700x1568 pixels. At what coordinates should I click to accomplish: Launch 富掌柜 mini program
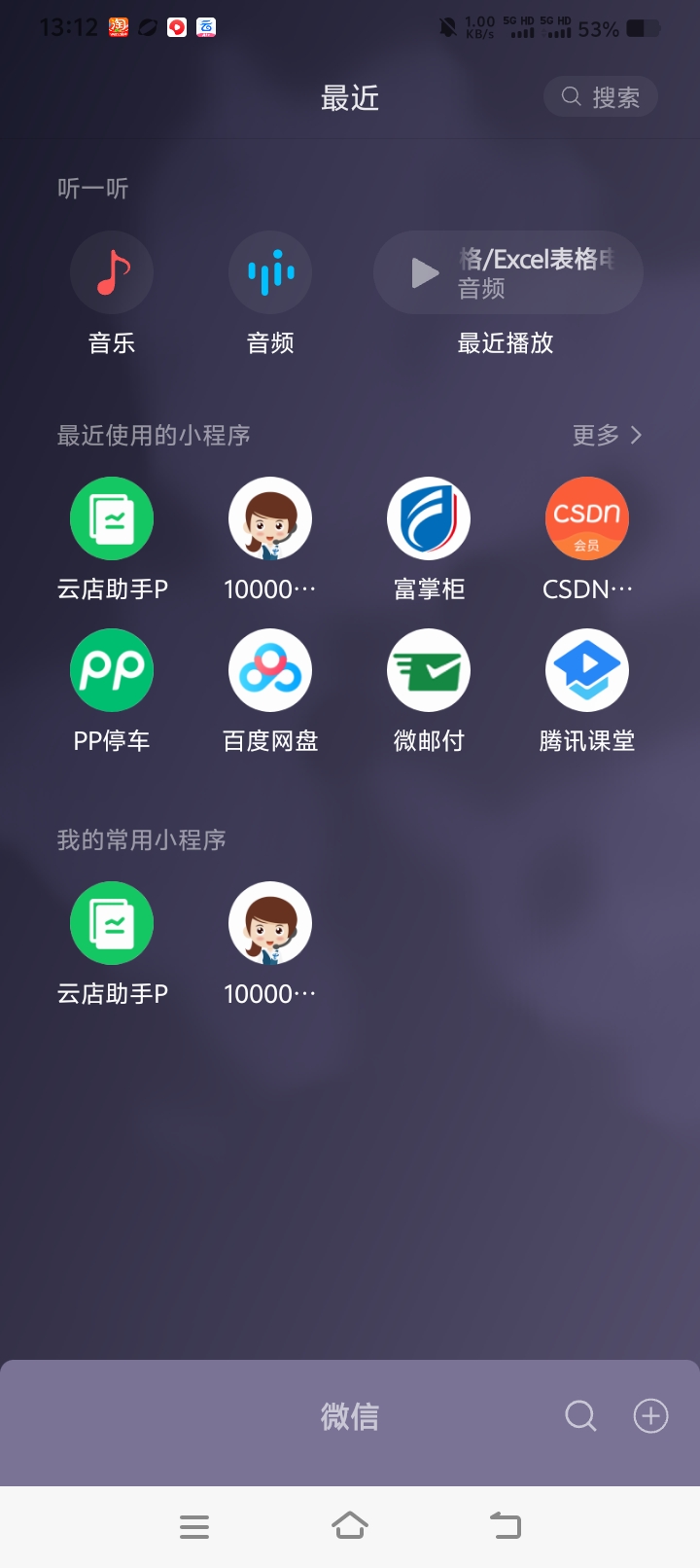click(x=429, y=520)
